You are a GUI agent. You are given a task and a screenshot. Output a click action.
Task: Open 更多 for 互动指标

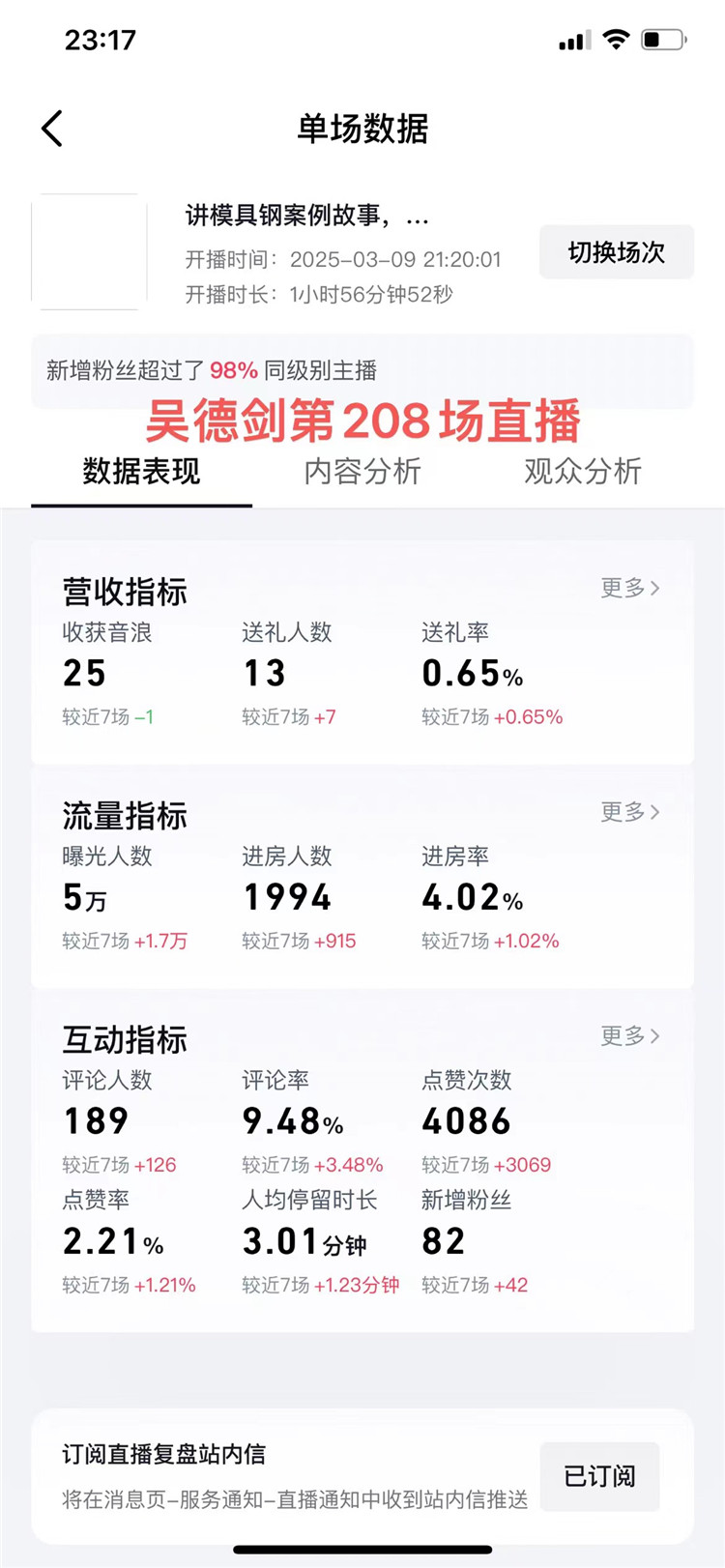point(629,1036)
